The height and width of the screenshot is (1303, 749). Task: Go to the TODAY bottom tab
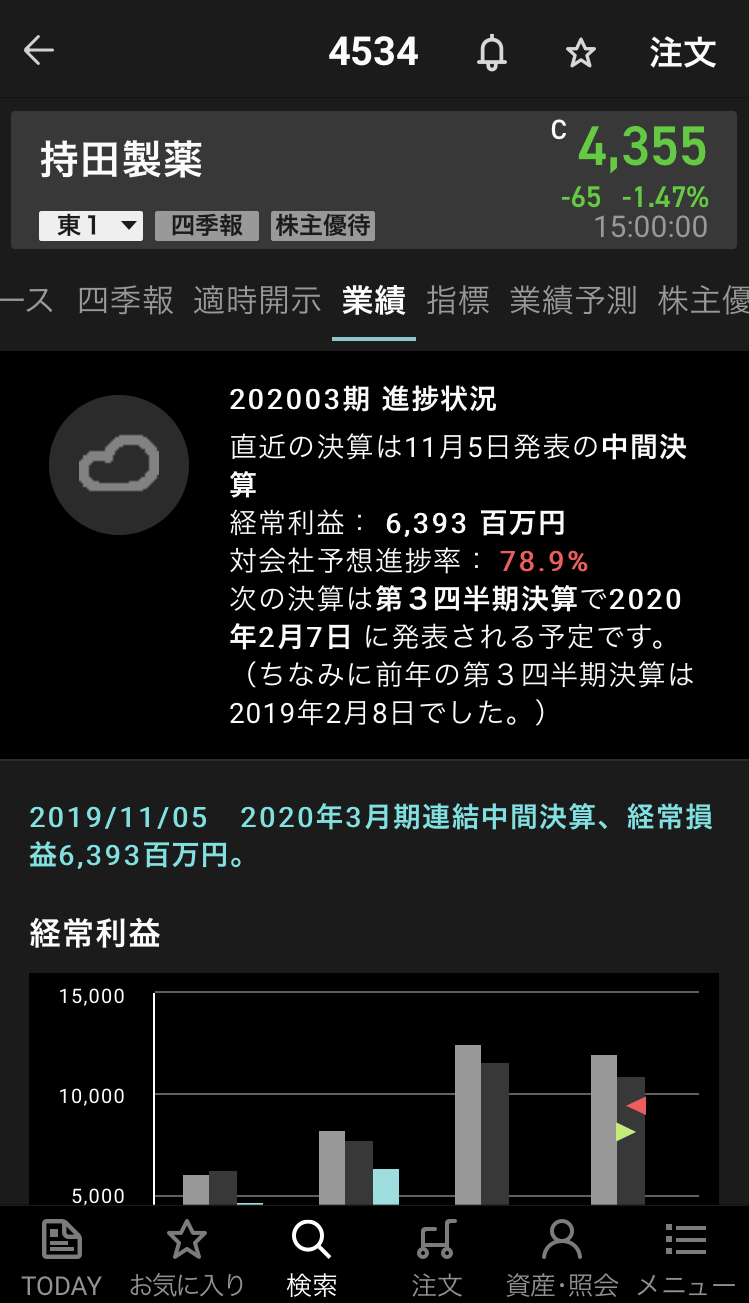(x=62, y=1256)
